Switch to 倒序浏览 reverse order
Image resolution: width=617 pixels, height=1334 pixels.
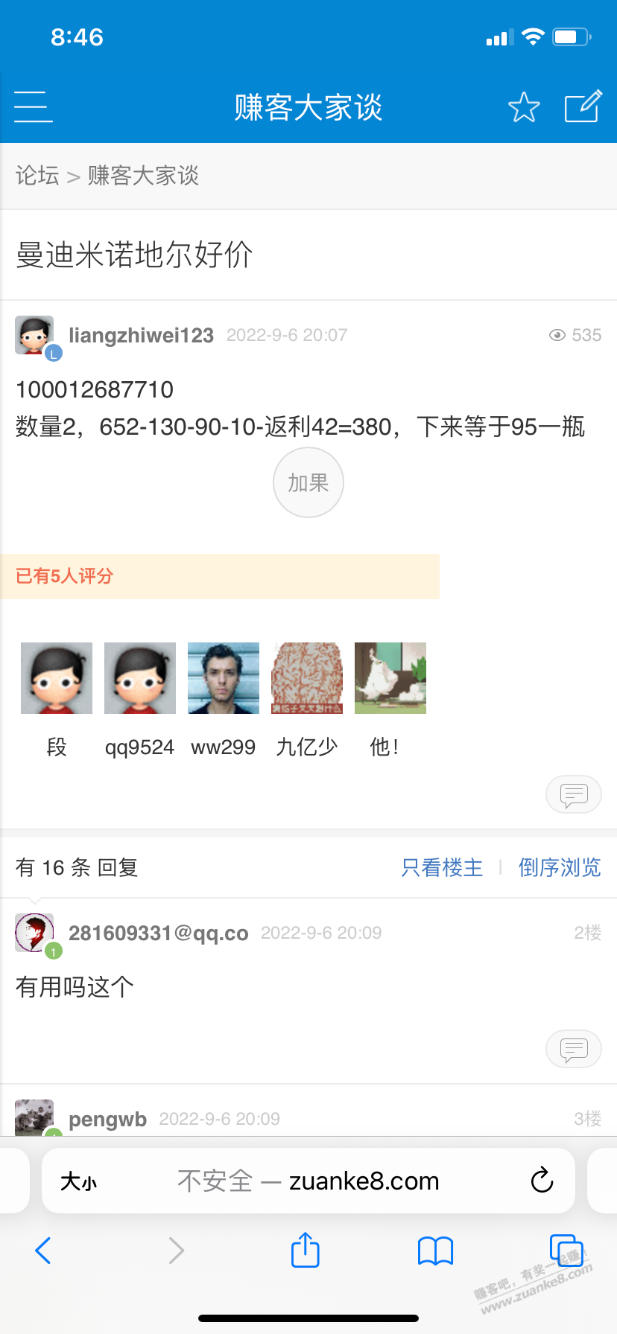[x=560, y=867]
